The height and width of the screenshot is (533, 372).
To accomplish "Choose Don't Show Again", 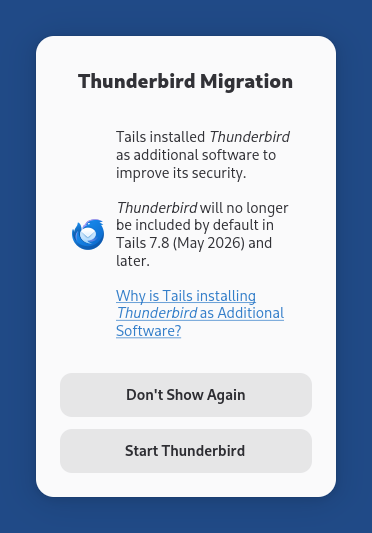I will pyautogui.click(x=186, y=395).
